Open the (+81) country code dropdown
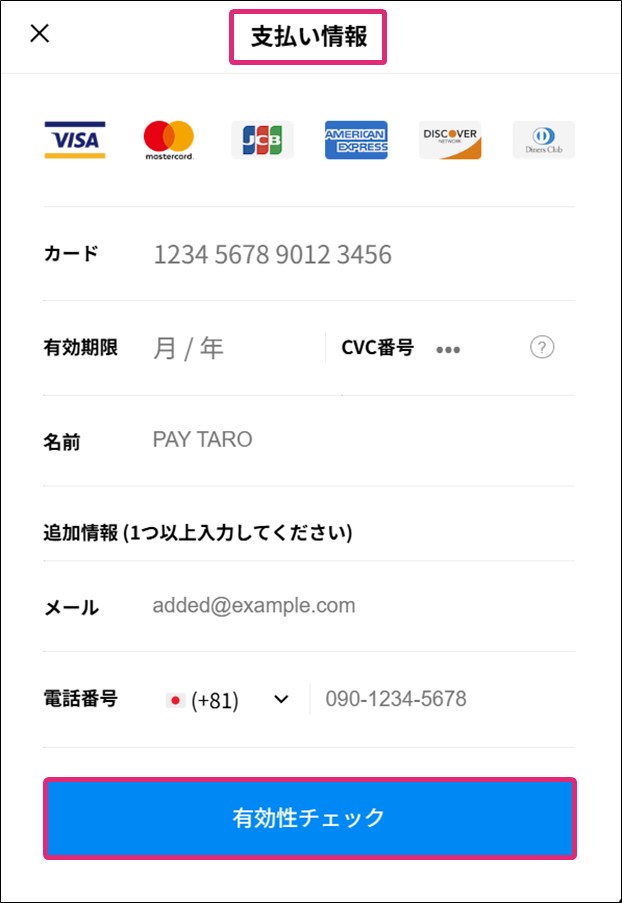Image resolution: width=622 pixels, height=903 pixels. [227, 700]
